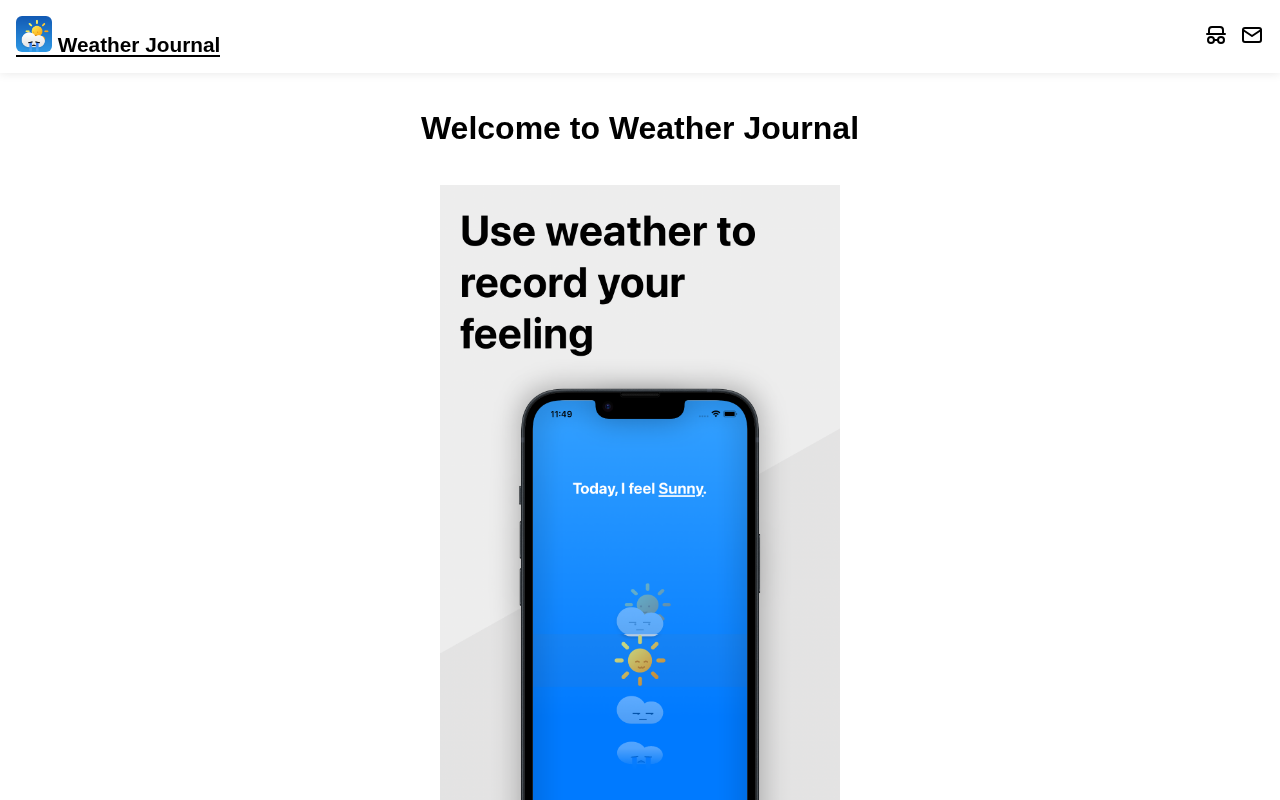
Task: Tap the mail contact icon
Action: click(1252, 35)
